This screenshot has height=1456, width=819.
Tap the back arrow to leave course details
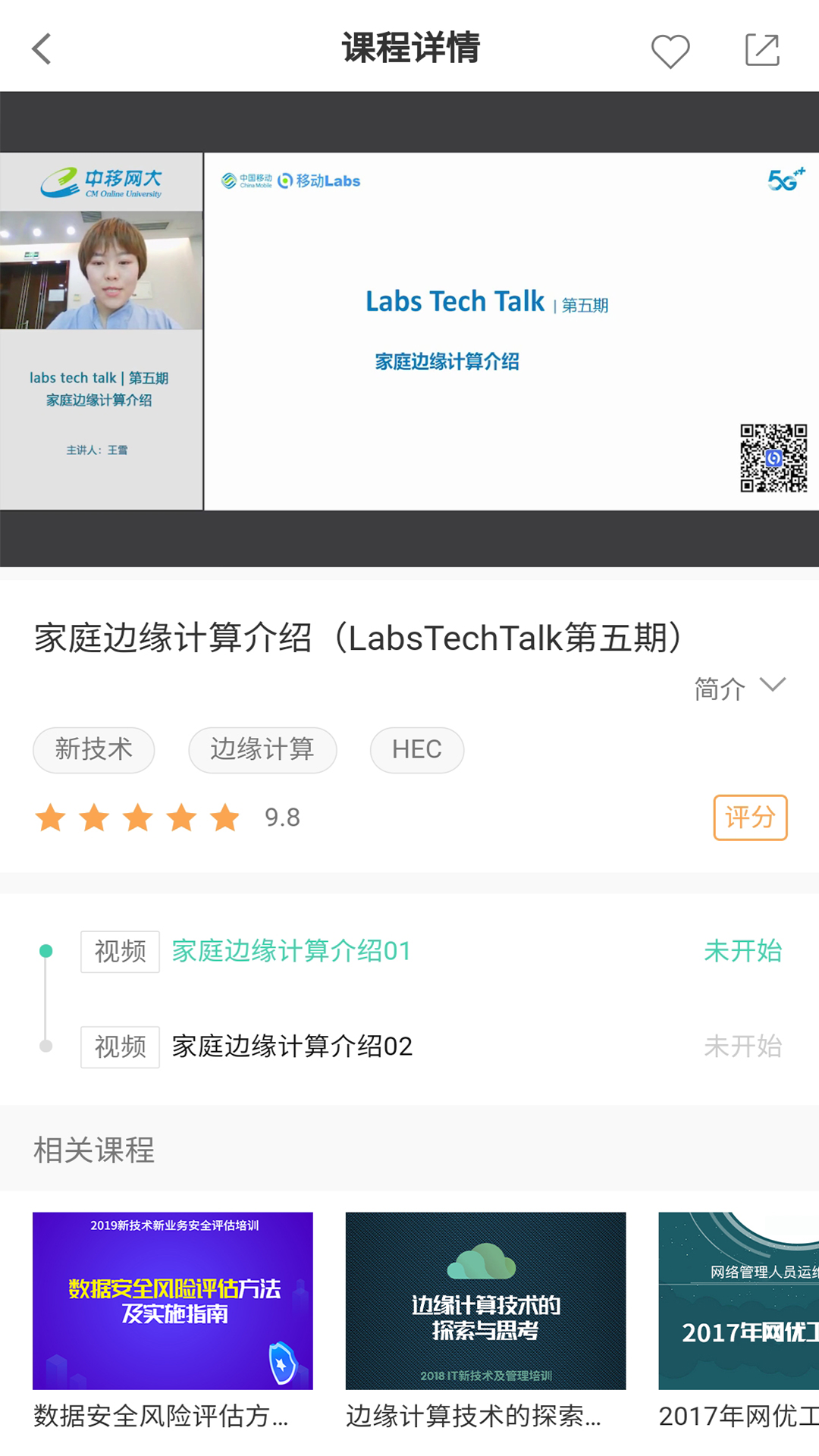pos(41,49)
